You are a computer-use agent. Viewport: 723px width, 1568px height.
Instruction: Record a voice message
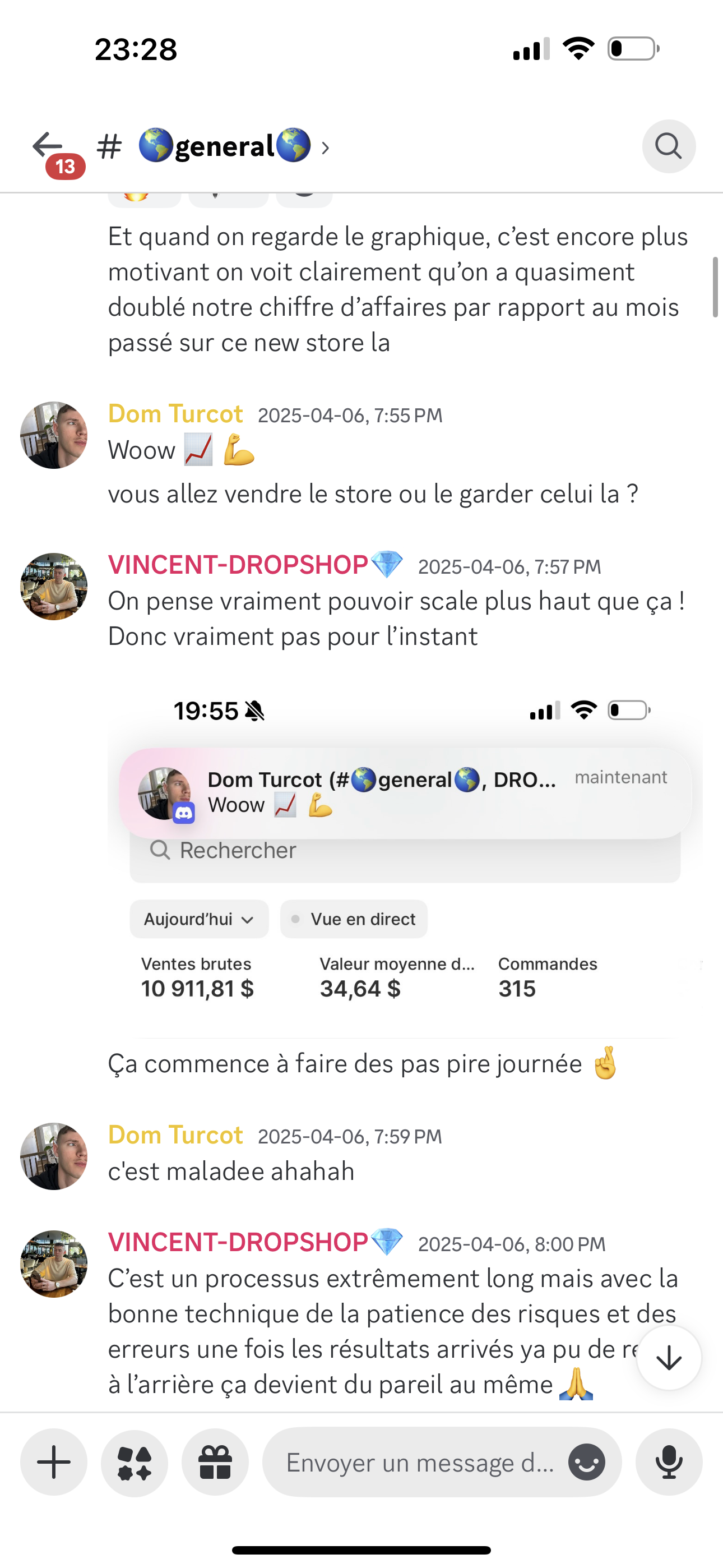tap(668, 1462)
